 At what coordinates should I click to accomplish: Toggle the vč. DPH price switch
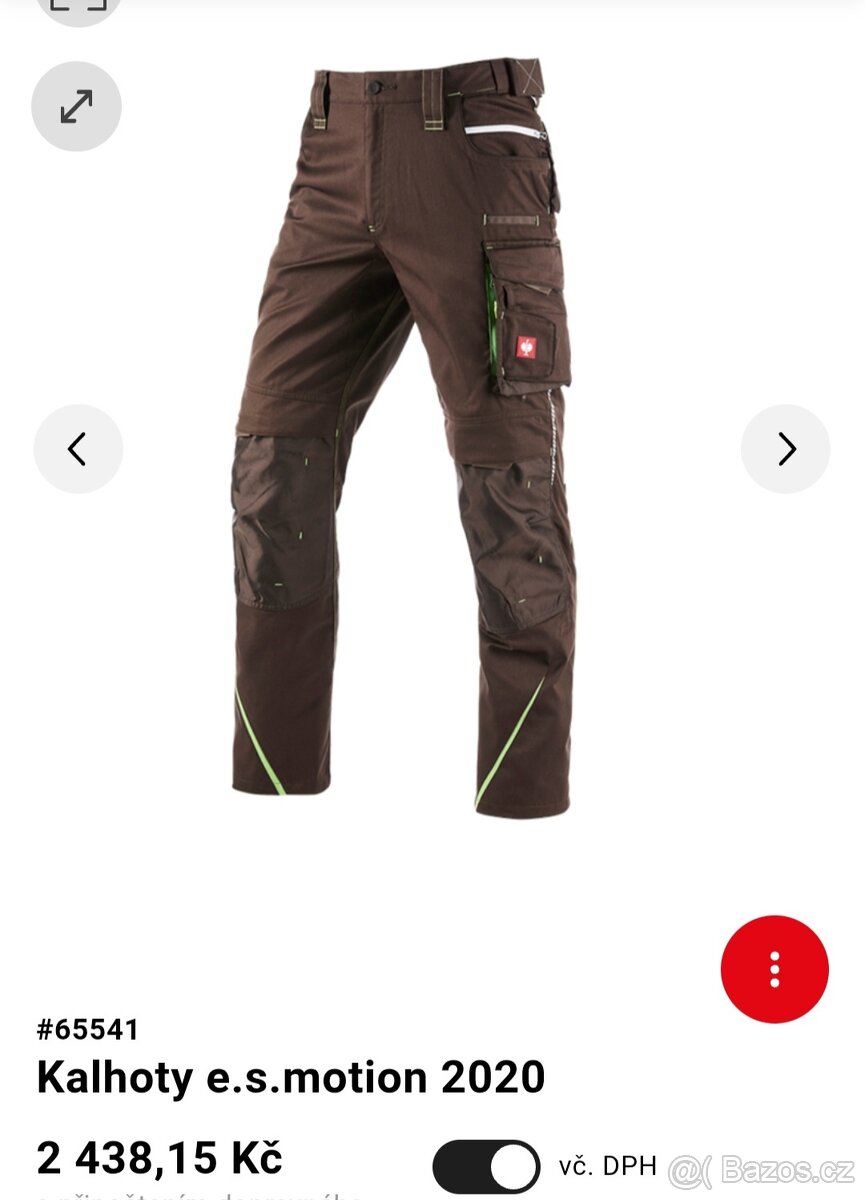486,1166
